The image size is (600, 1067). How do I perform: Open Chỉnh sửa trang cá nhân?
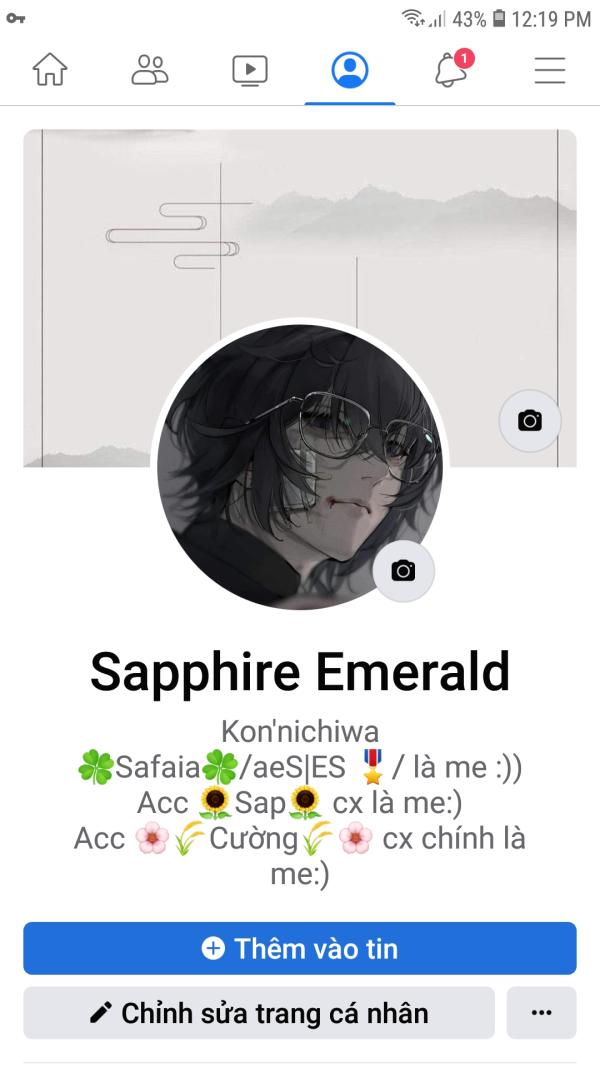point(259,1013)
